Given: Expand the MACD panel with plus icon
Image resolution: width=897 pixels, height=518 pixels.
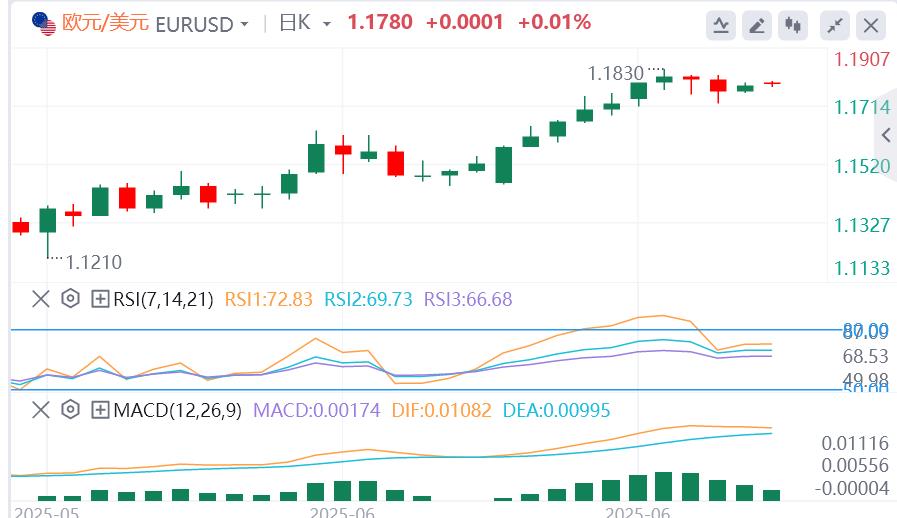Looking at the screenshot, I should click(x=100, y=410).
